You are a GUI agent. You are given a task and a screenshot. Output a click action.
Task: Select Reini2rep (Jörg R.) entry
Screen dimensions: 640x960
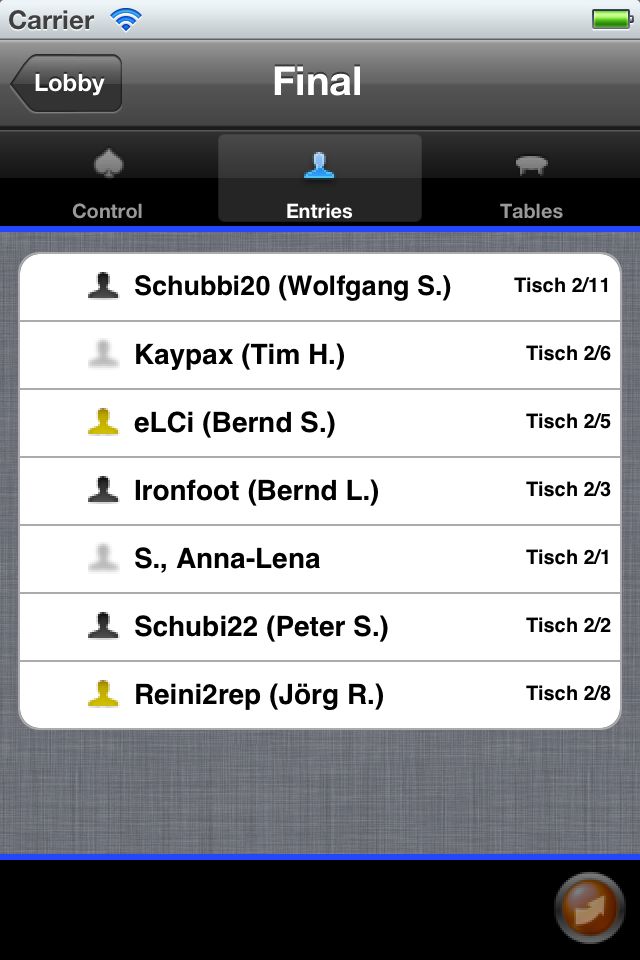(x=320, y=695)
